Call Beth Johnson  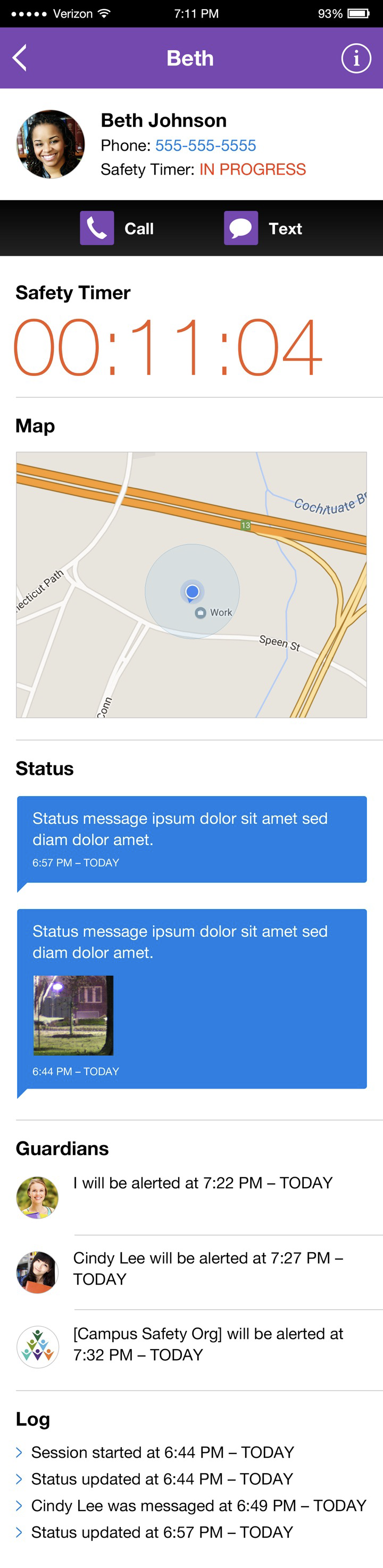[x=118, y=228]
